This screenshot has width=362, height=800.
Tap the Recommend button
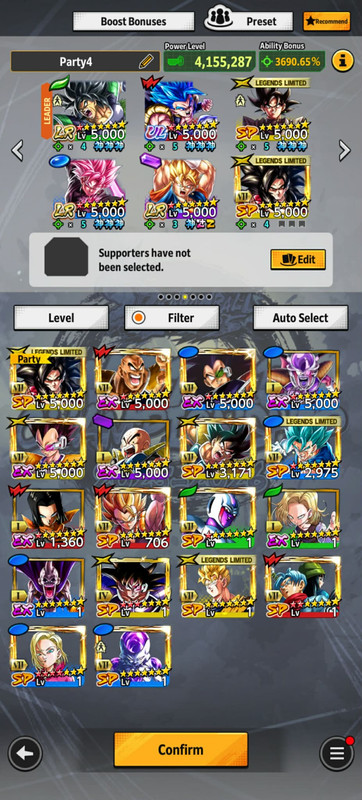tap(326, 21)
